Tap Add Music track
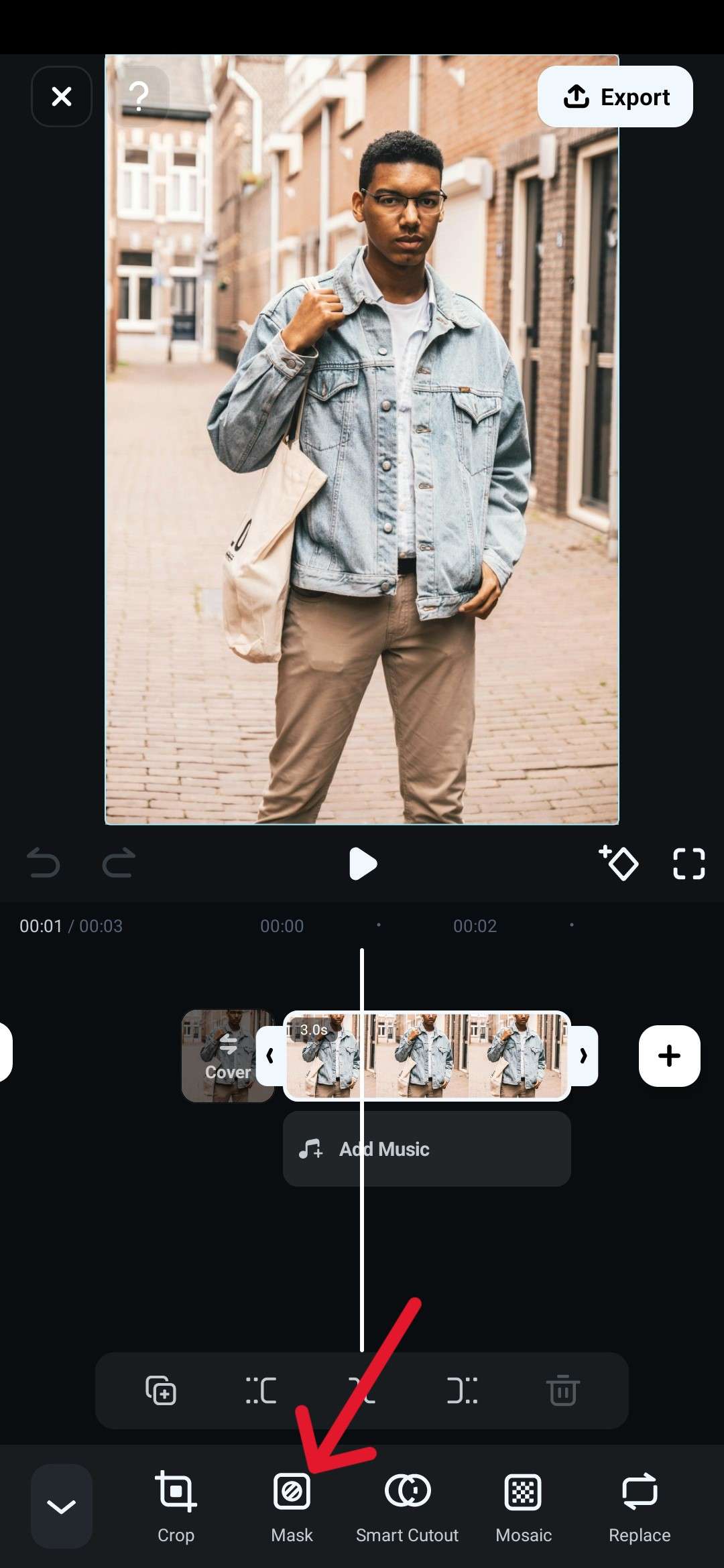This screenshot has height=1568, width=724. (x=426, y=1149)
